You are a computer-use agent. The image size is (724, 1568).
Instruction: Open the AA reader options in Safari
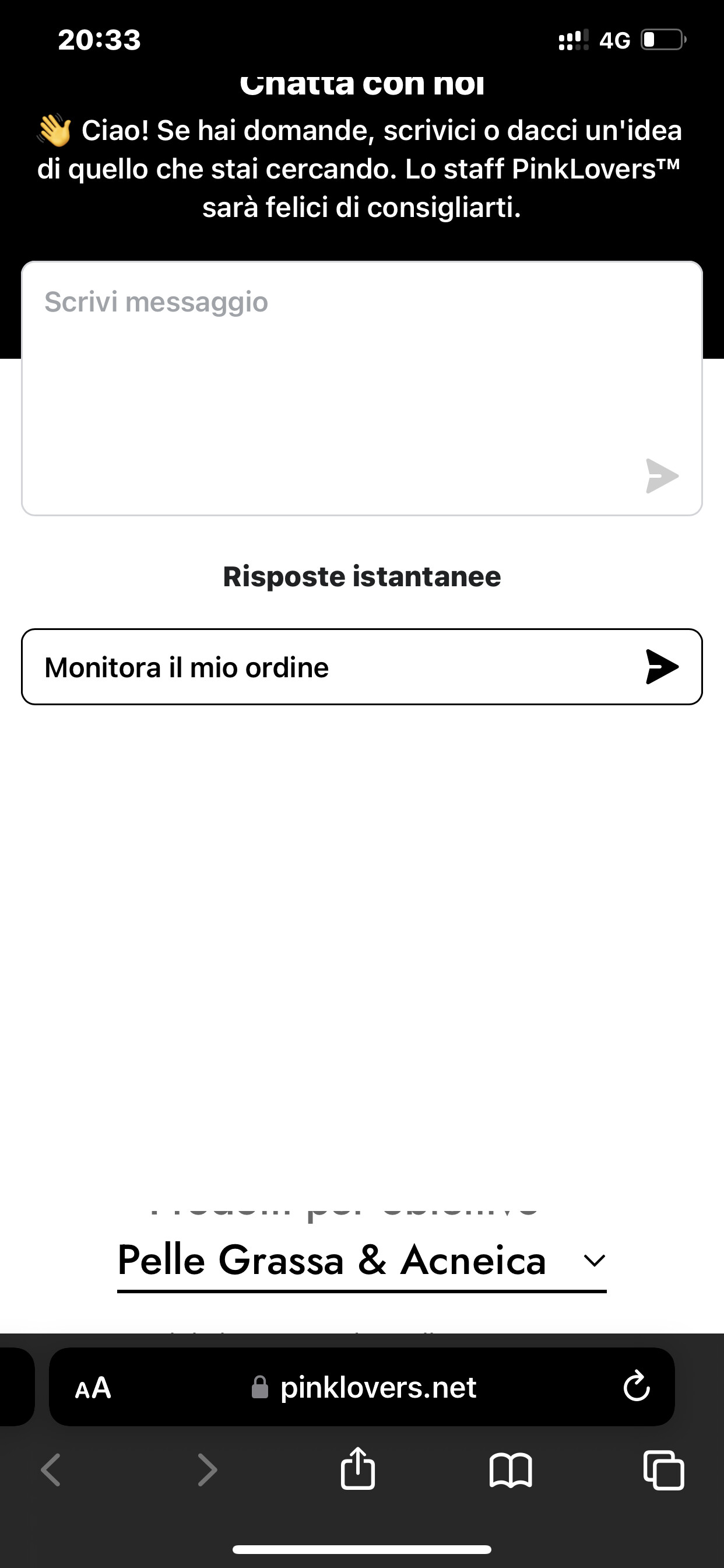pos(93,1388)
